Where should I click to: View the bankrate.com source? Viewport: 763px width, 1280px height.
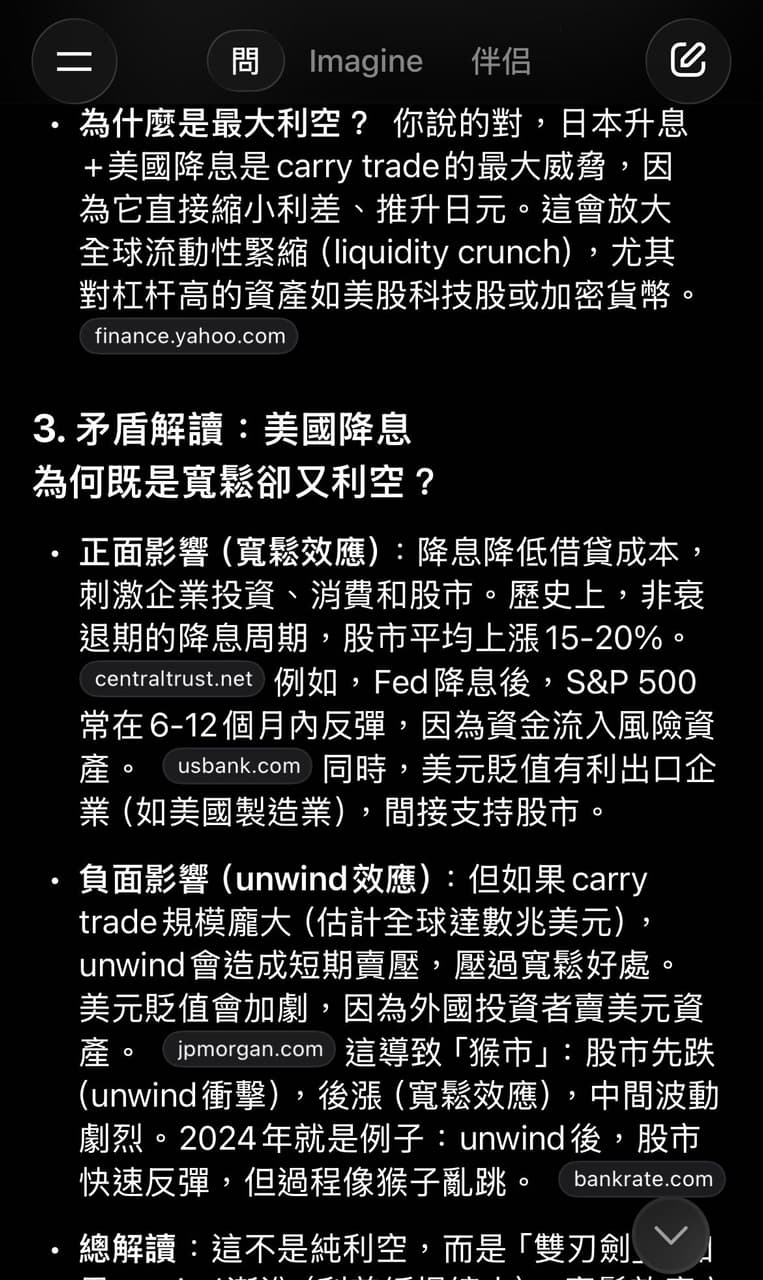click(643, 1178)
